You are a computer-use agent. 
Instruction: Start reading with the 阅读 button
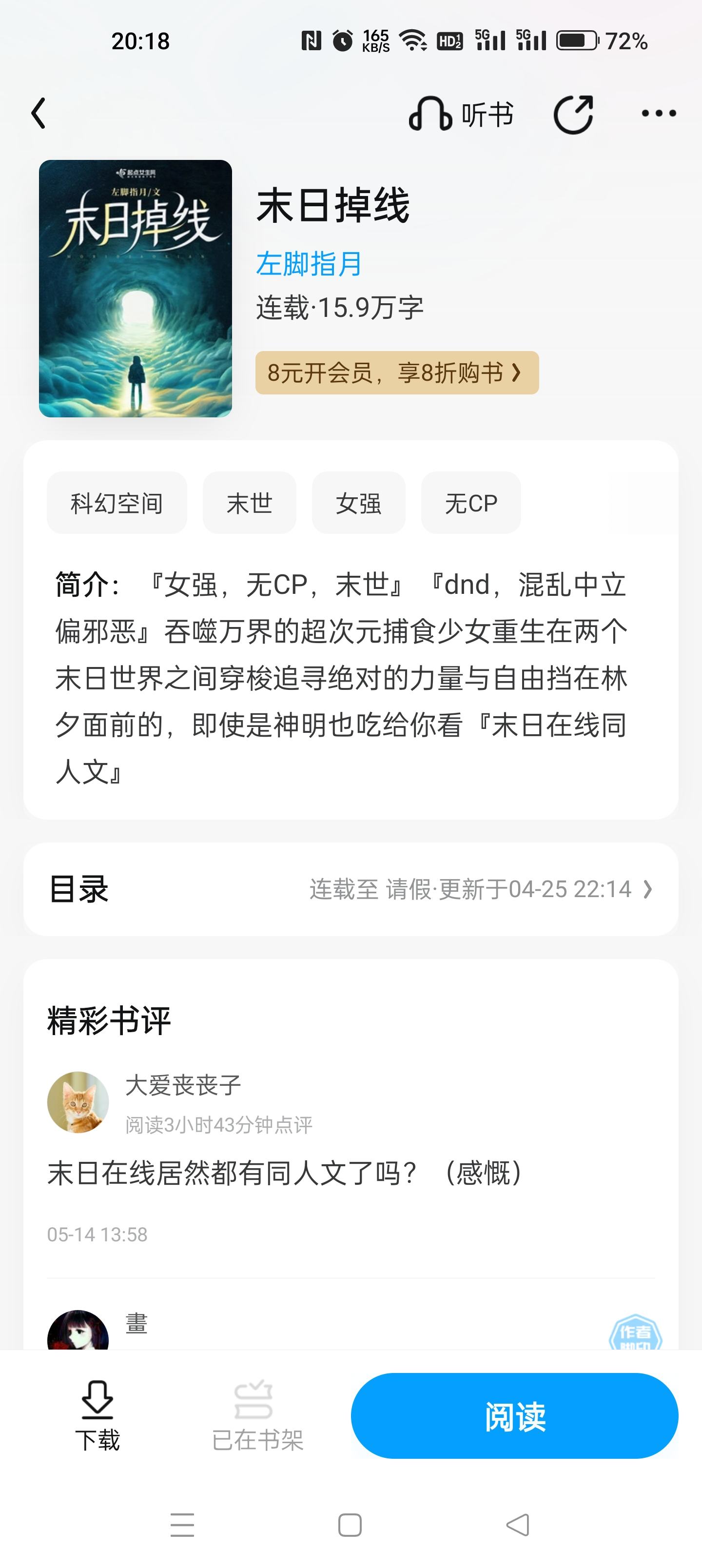pyautogui.click(x=514, y=1416)
